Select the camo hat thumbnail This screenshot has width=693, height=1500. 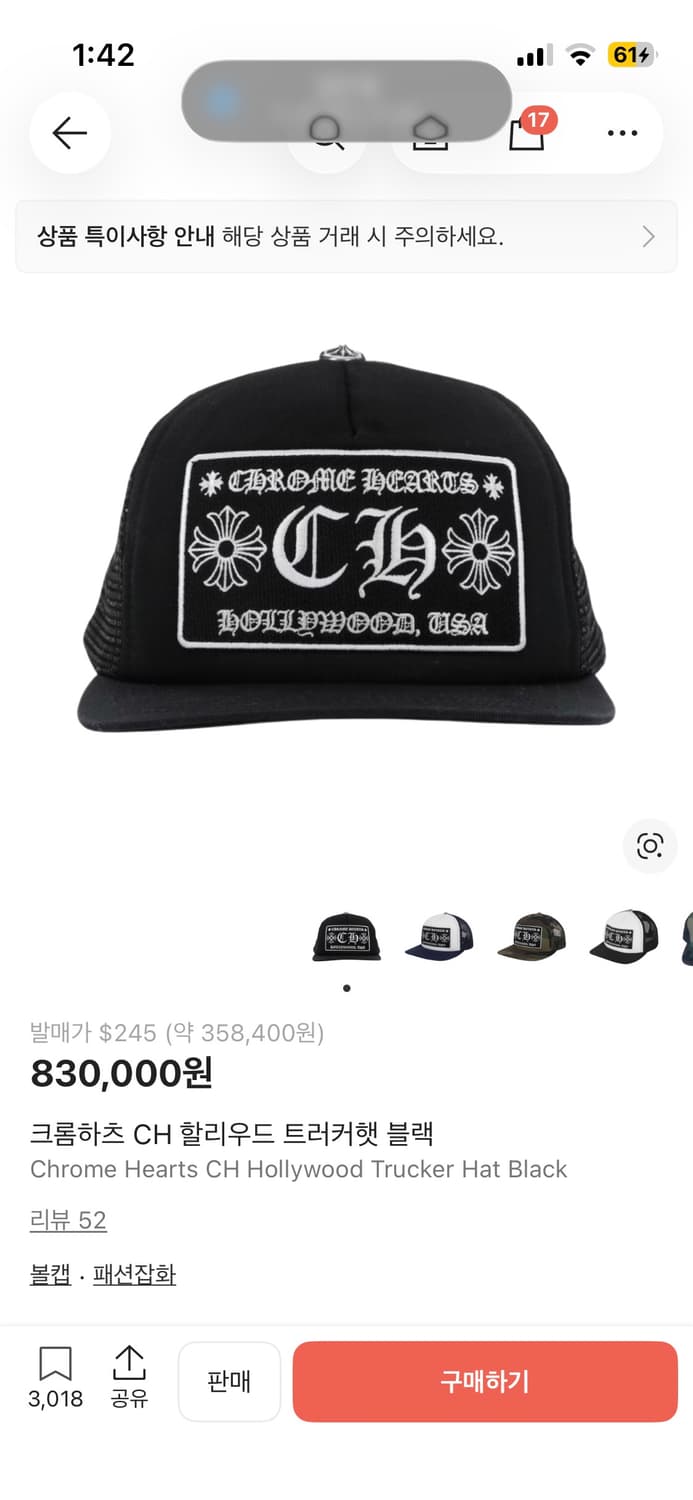point(531,938)
